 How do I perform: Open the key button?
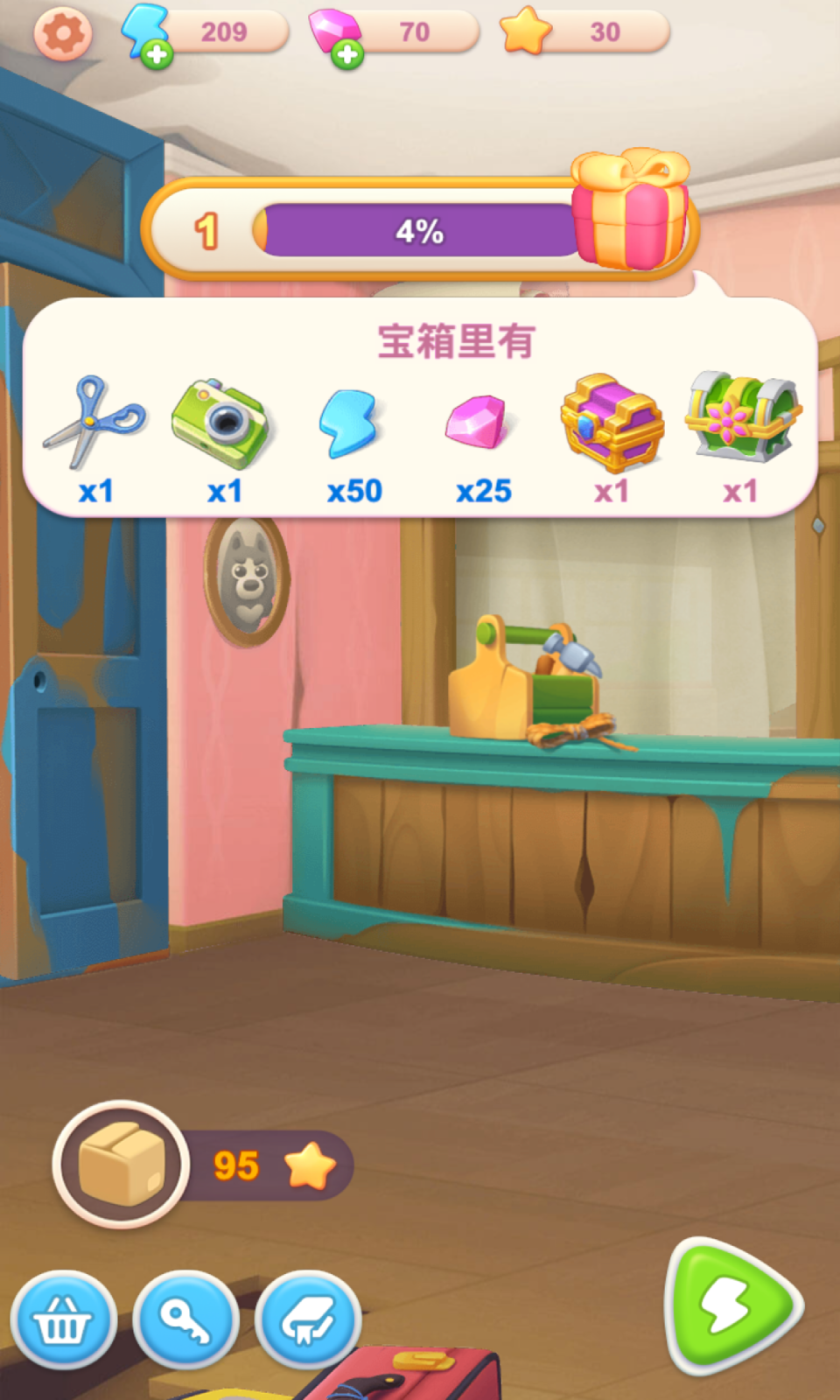[x=185, y=1320]
